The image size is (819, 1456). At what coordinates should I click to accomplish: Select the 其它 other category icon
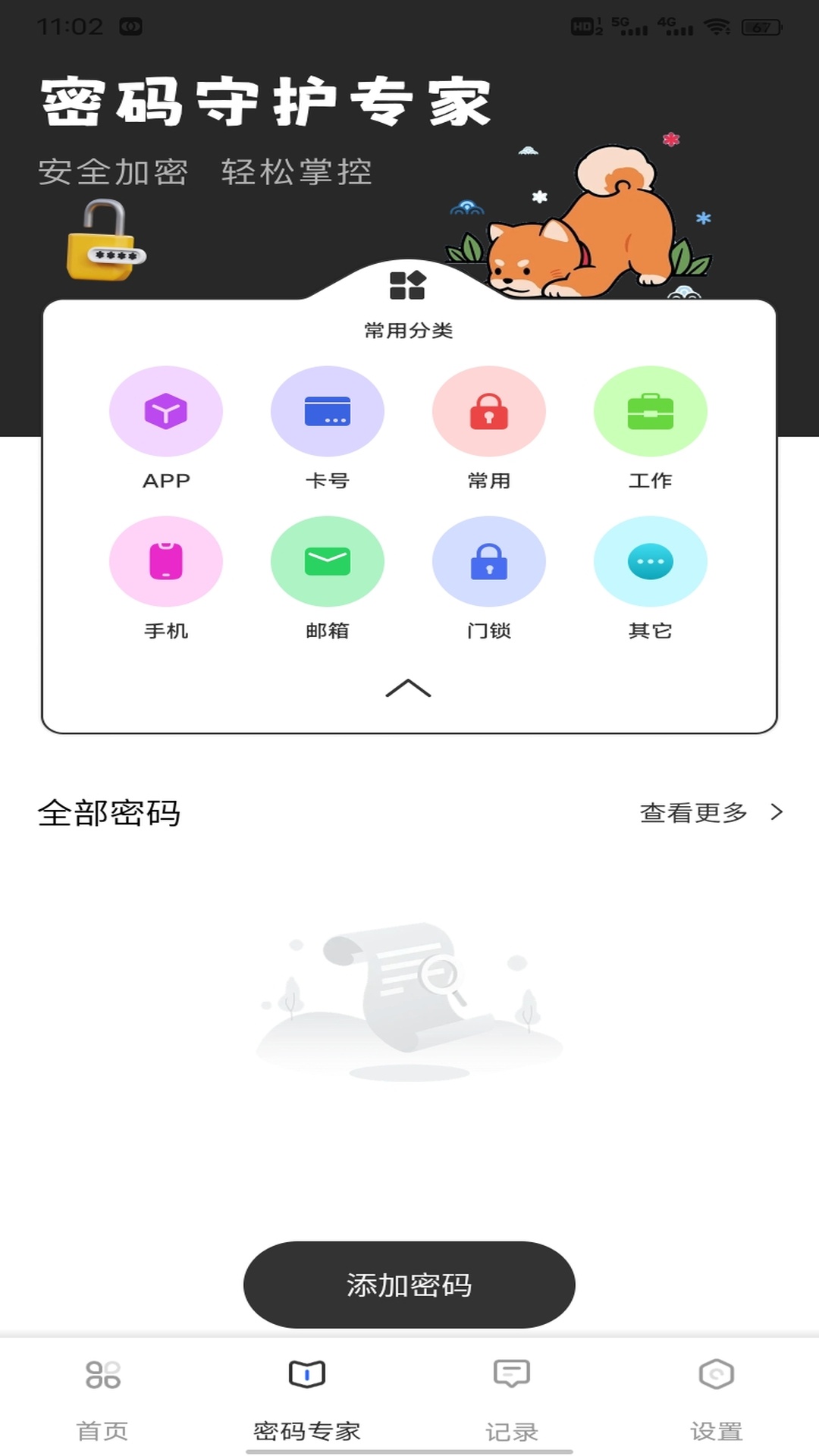(x=651, y=561)
